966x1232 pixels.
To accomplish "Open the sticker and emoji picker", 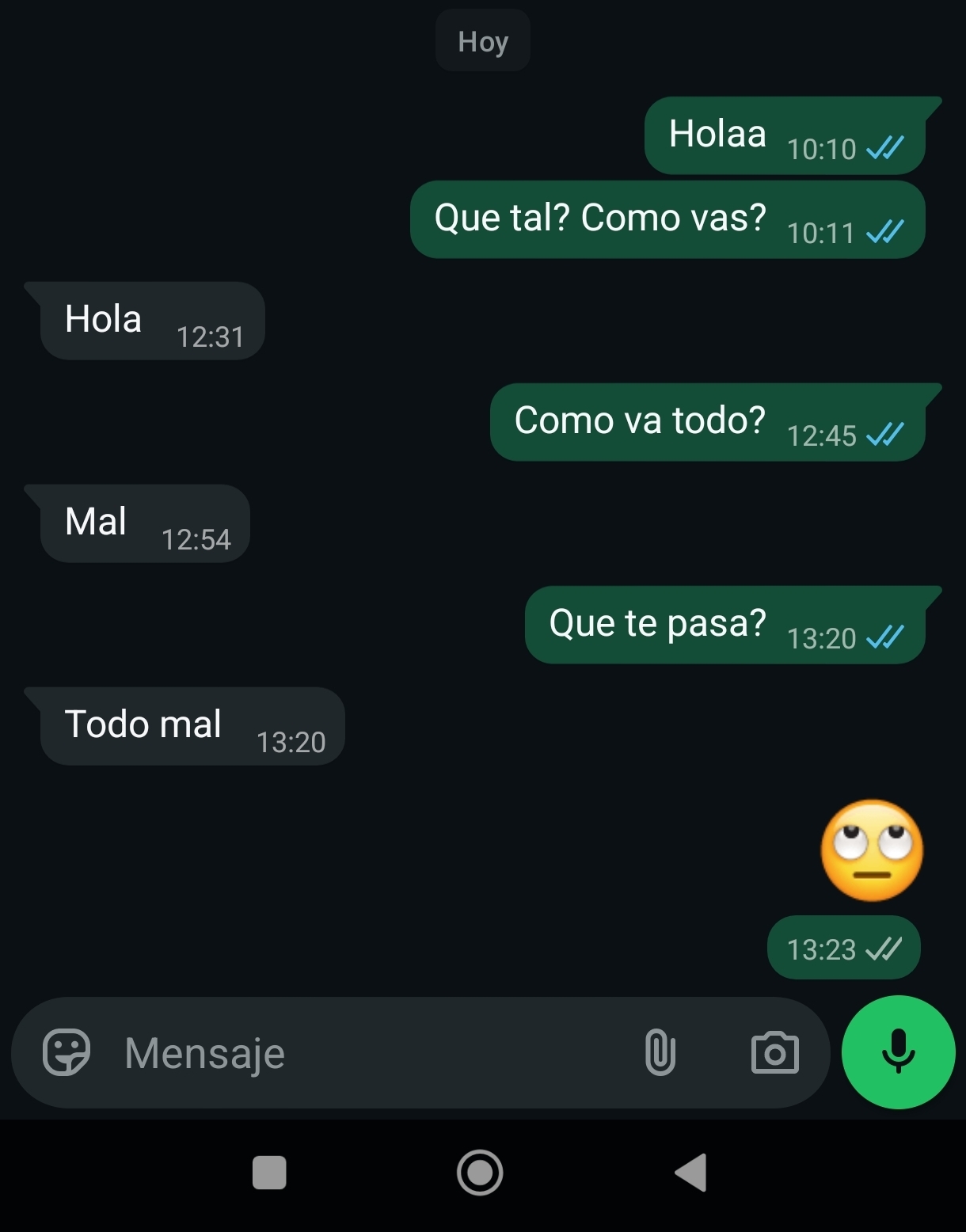I will pos(67,1052).
